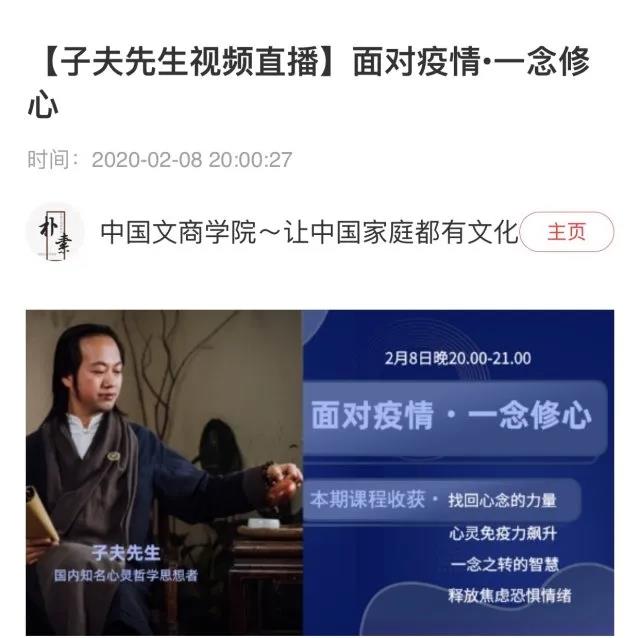Screen dimensions: 640x638
Task: Open 中国文商学院 account profile
Action: pos(308,233)
